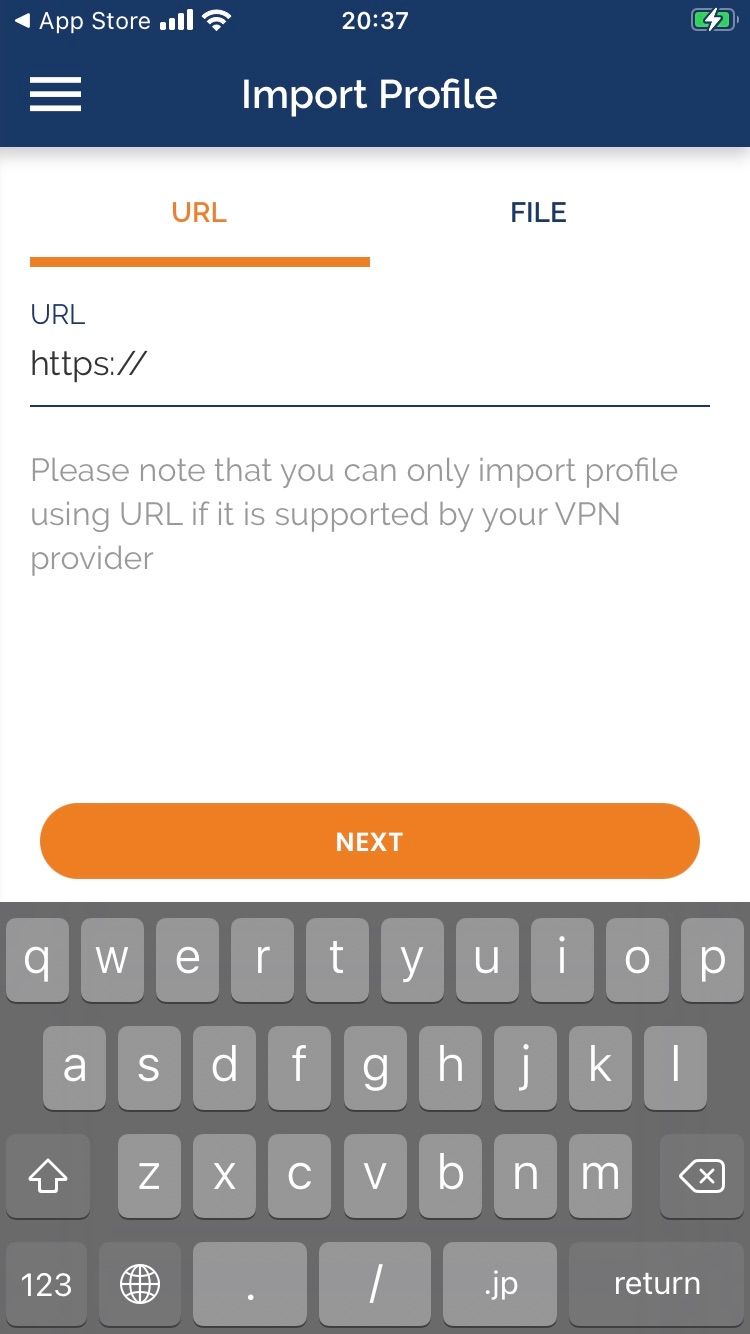Hit the backspace key on keyboard
This screenshot has height=1334, width=750.
(x=702, y=1176)
